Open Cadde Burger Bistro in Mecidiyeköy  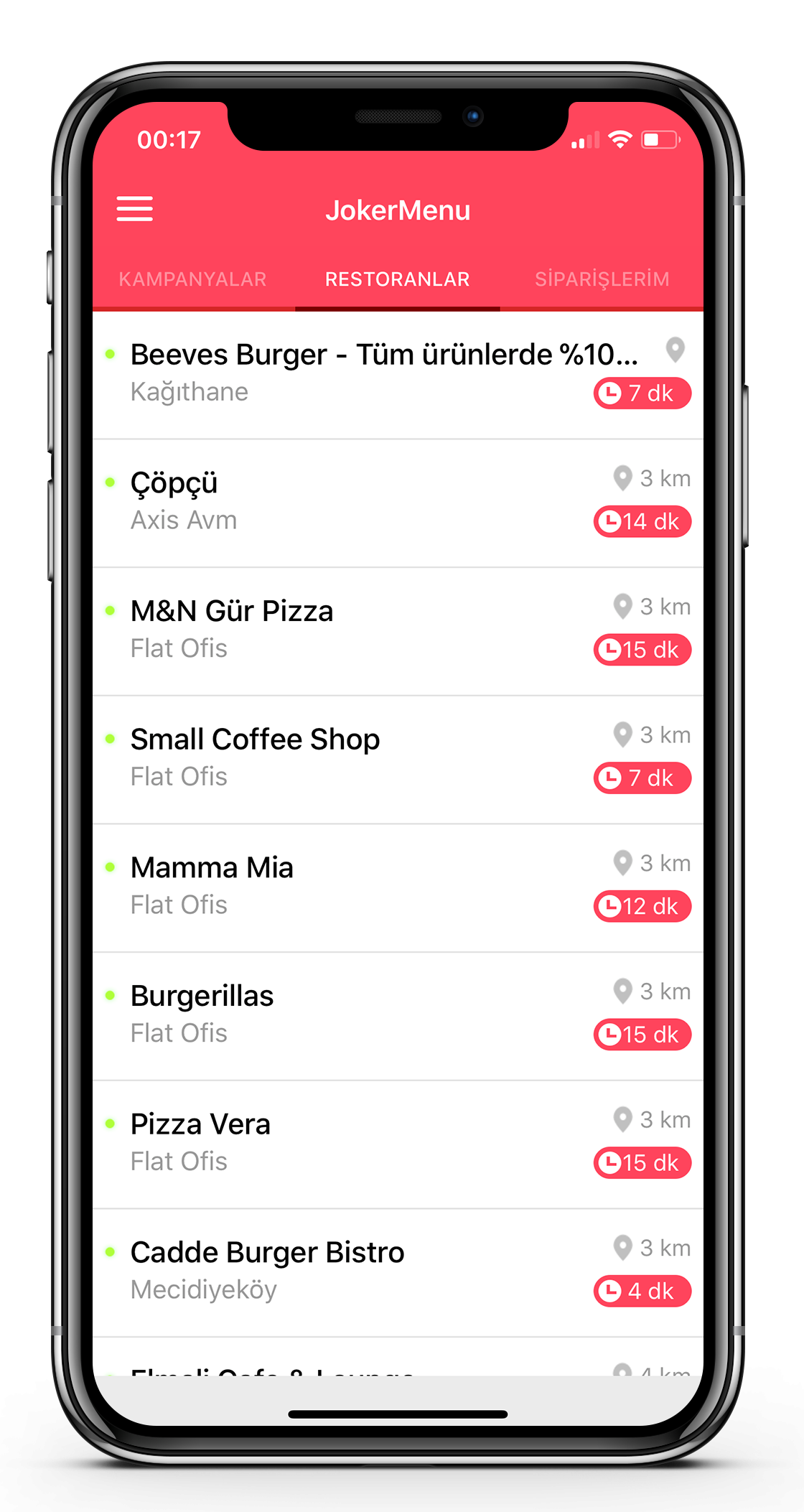point(359,1271)
